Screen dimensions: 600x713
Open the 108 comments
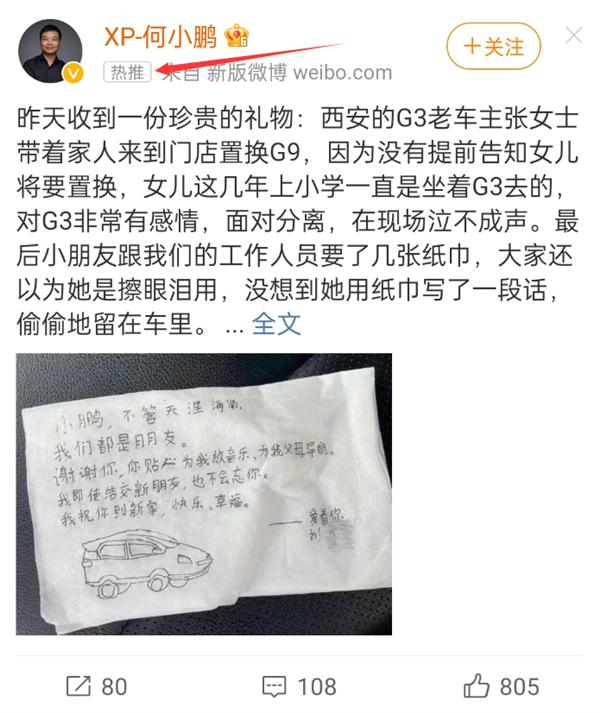point(299,686)
